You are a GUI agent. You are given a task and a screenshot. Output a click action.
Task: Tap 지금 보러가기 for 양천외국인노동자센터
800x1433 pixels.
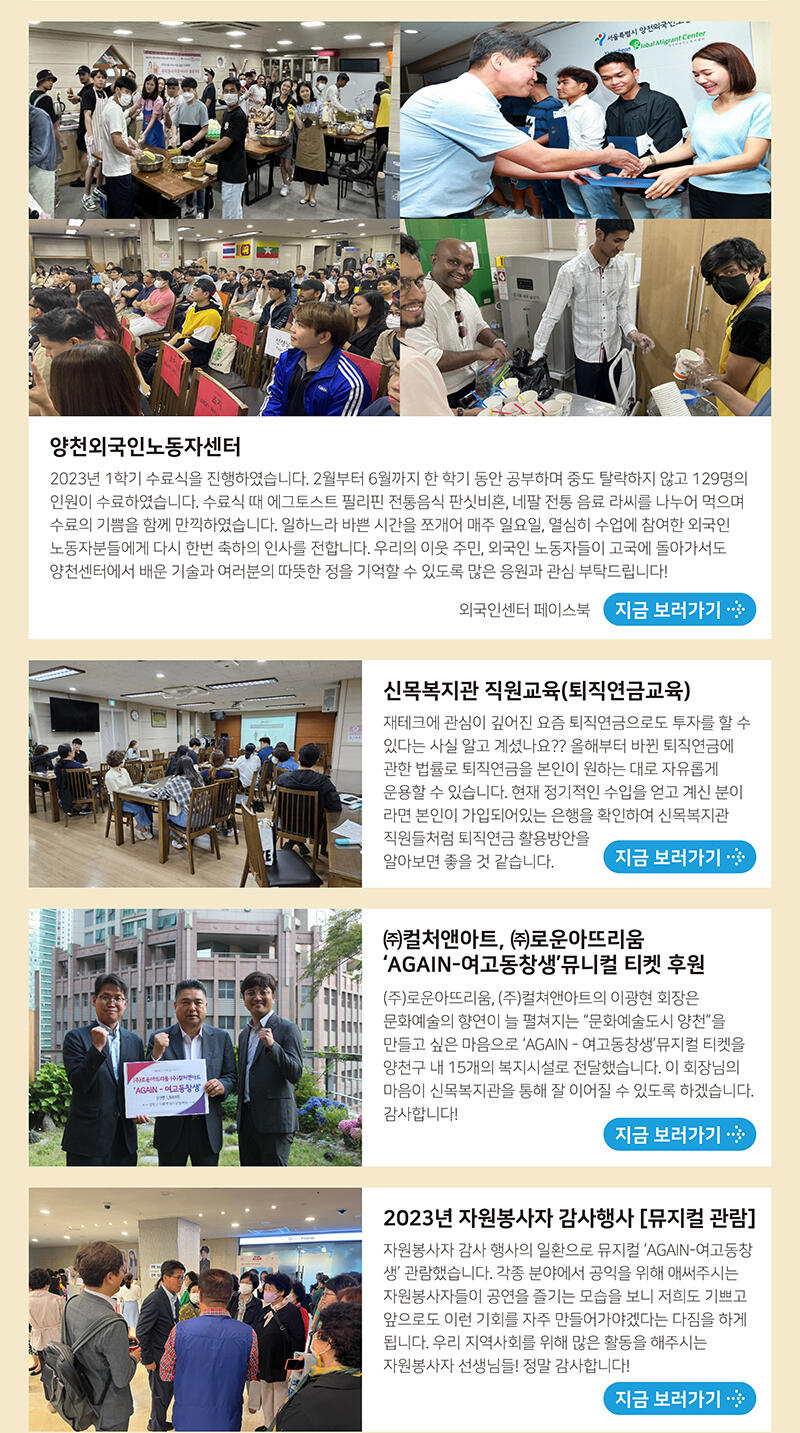[679, 609]
